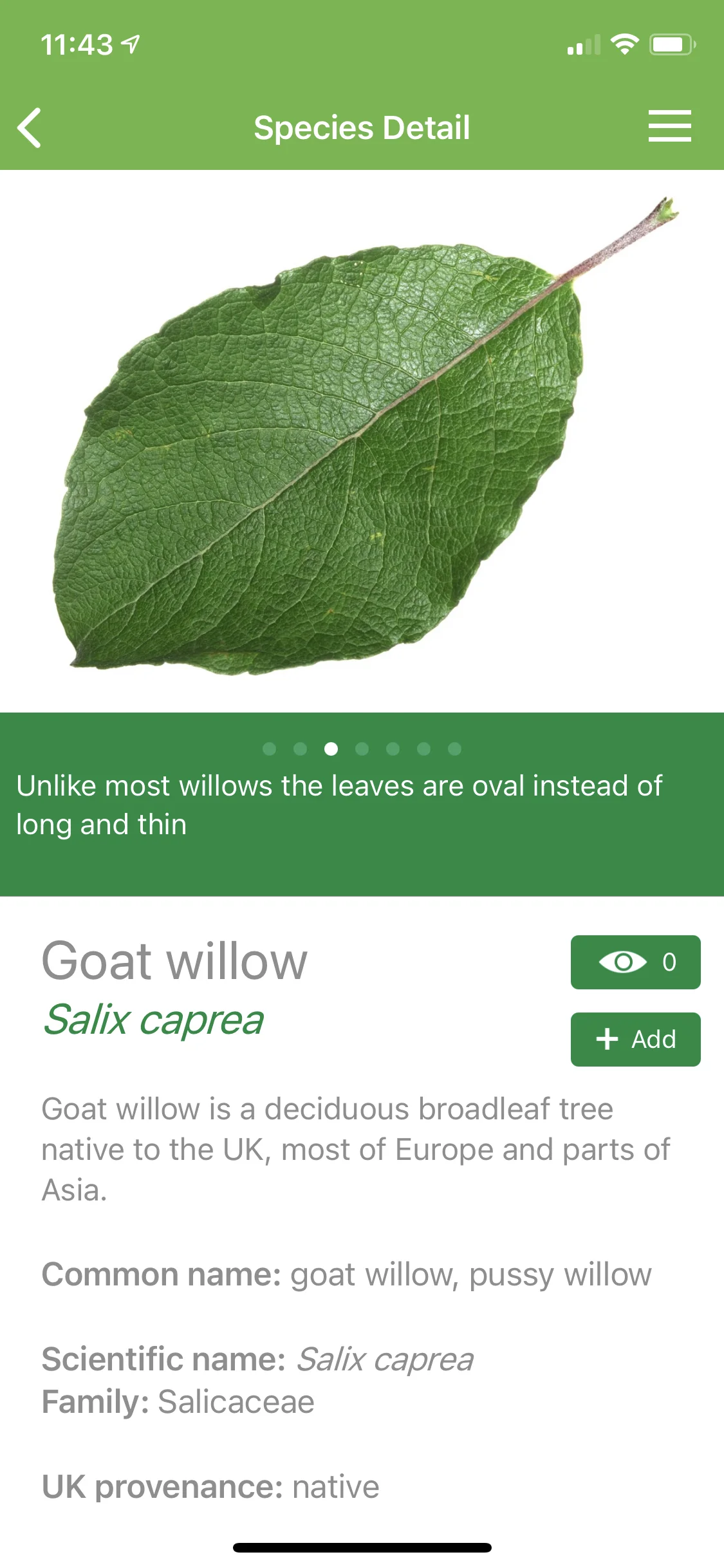Enlarge the goat willow leaf photo
This screenshot has height=1568, width=724.
point(362,441)
